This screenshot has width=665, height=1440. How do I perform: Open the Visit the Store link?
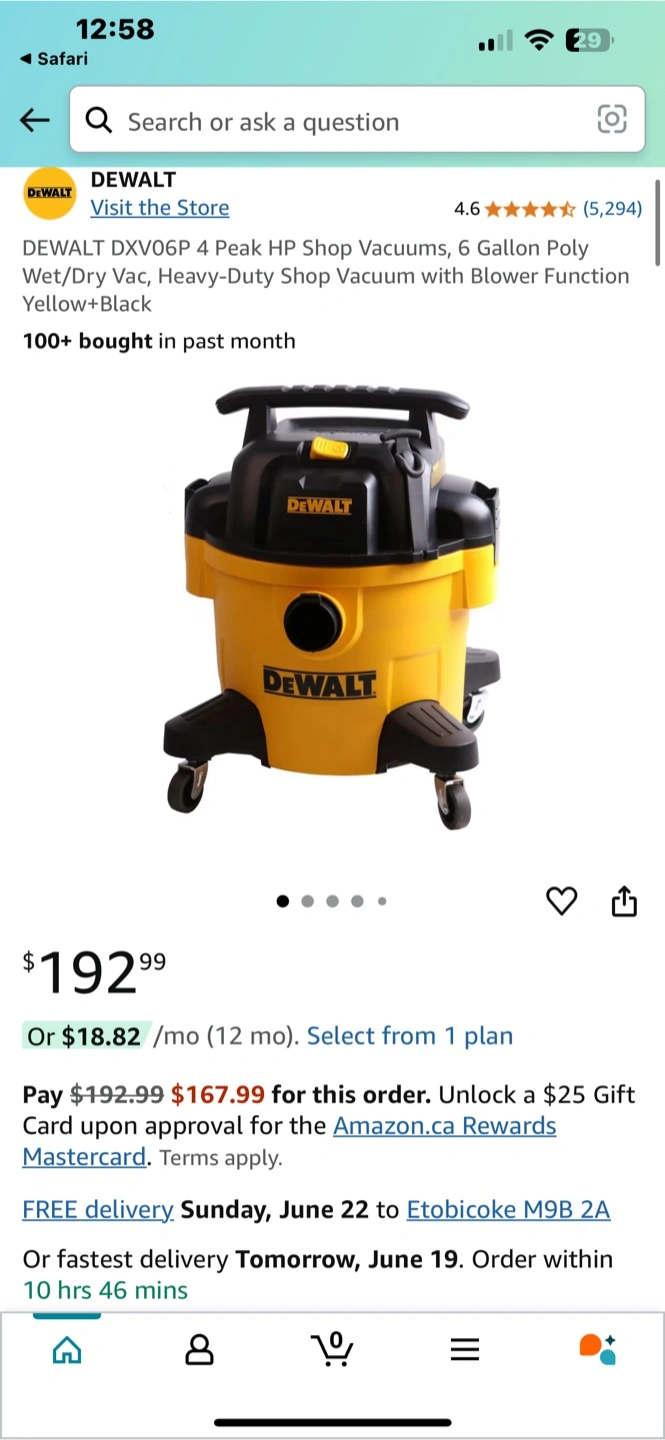point(160,208)
